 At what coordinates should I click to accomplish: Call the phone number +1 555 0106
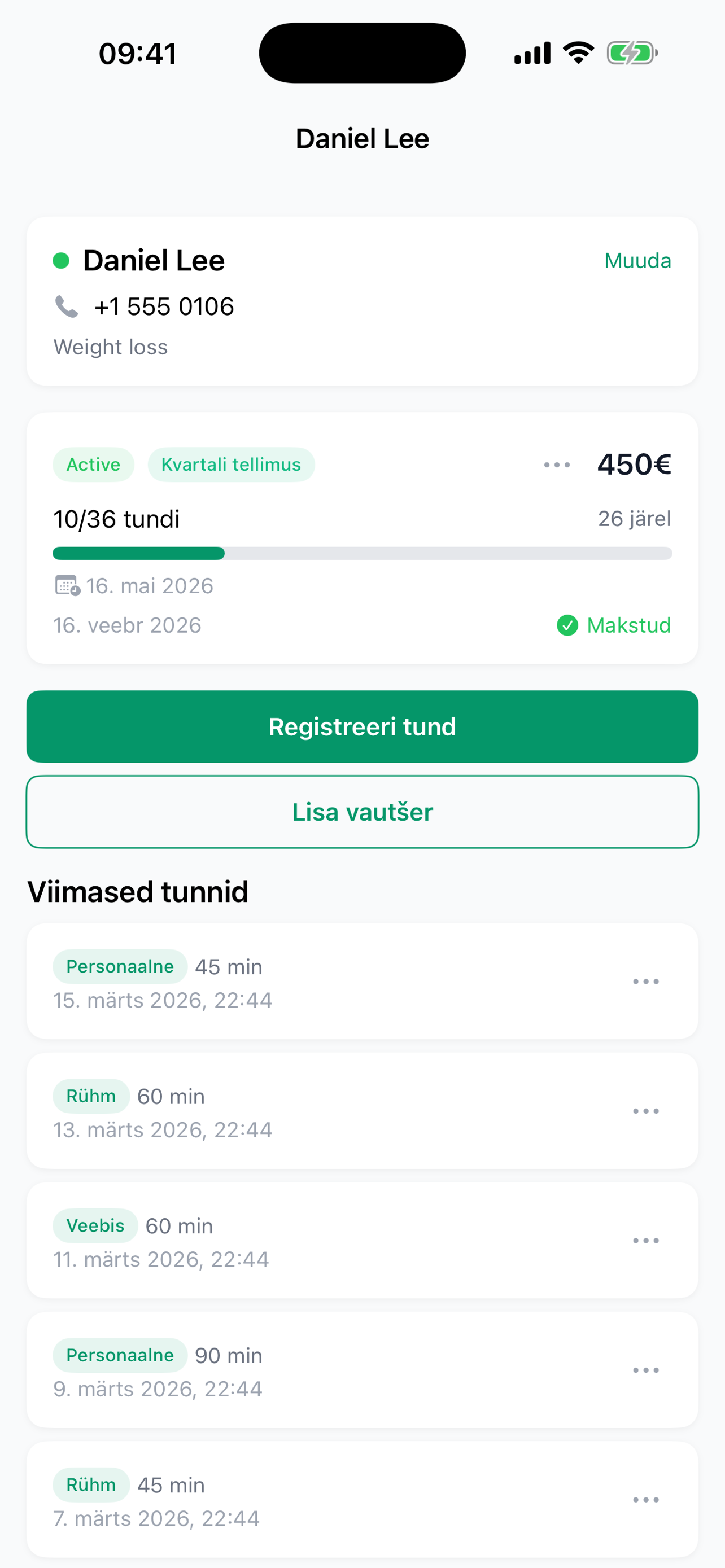point(163,307)
